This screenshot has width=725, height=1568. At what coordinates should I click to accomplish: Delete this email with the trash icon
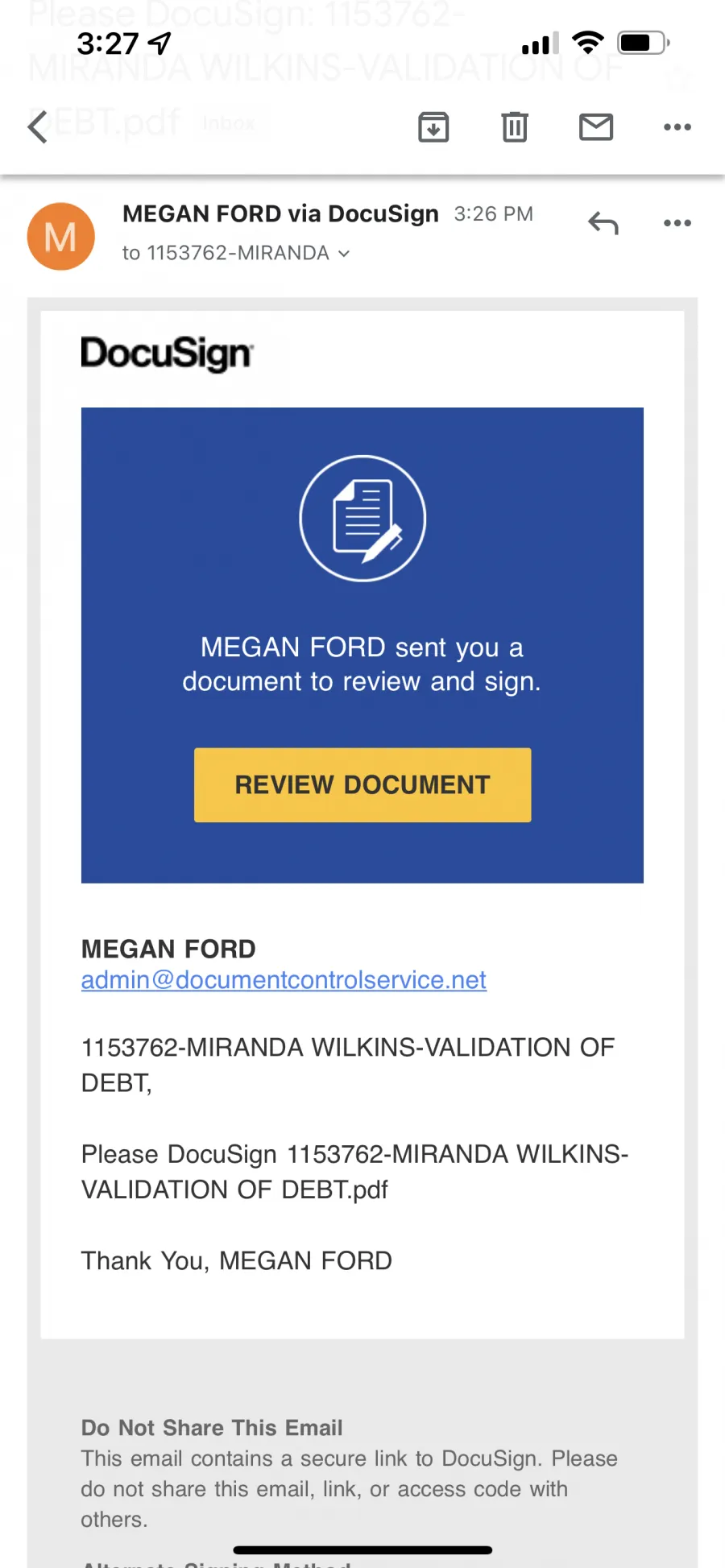click(515, 126)
